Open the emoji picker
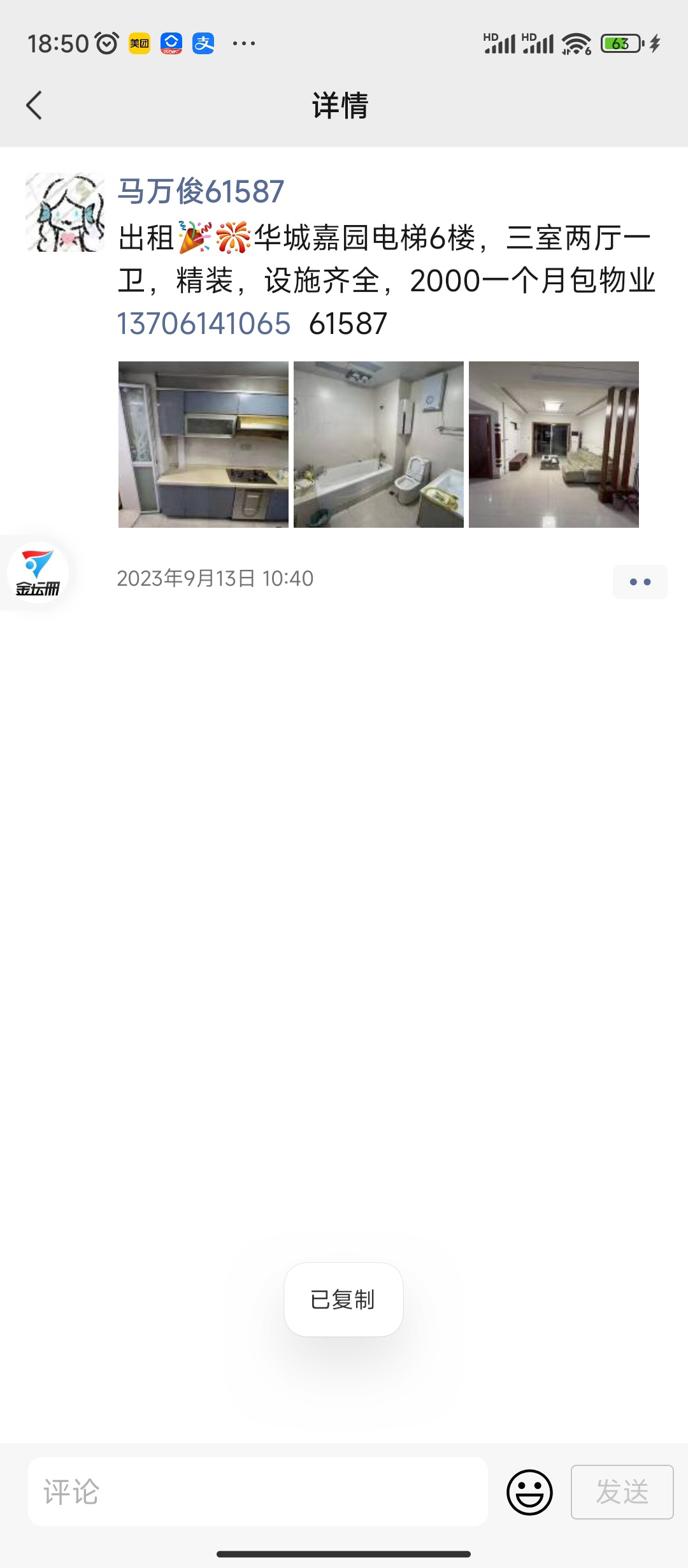The height and width of the screenshot is (1568, 688). tap(529, 1492)
